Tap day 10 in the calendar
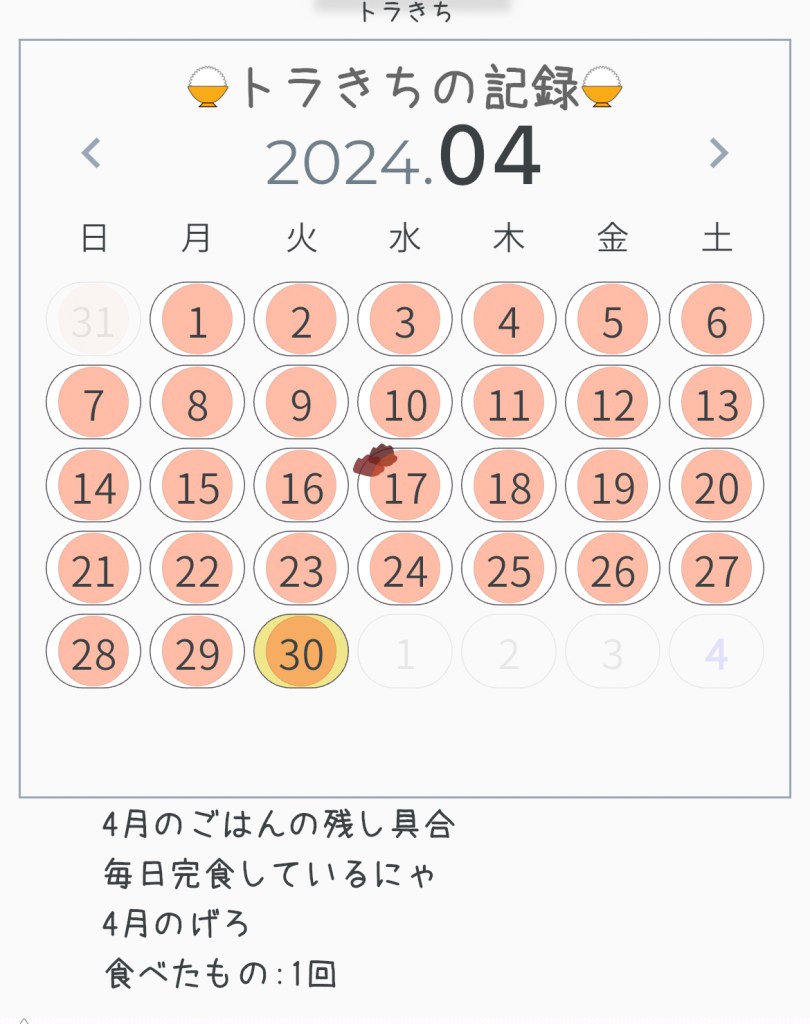Viewport: 810px width, 1024px height. click(405, 403)
